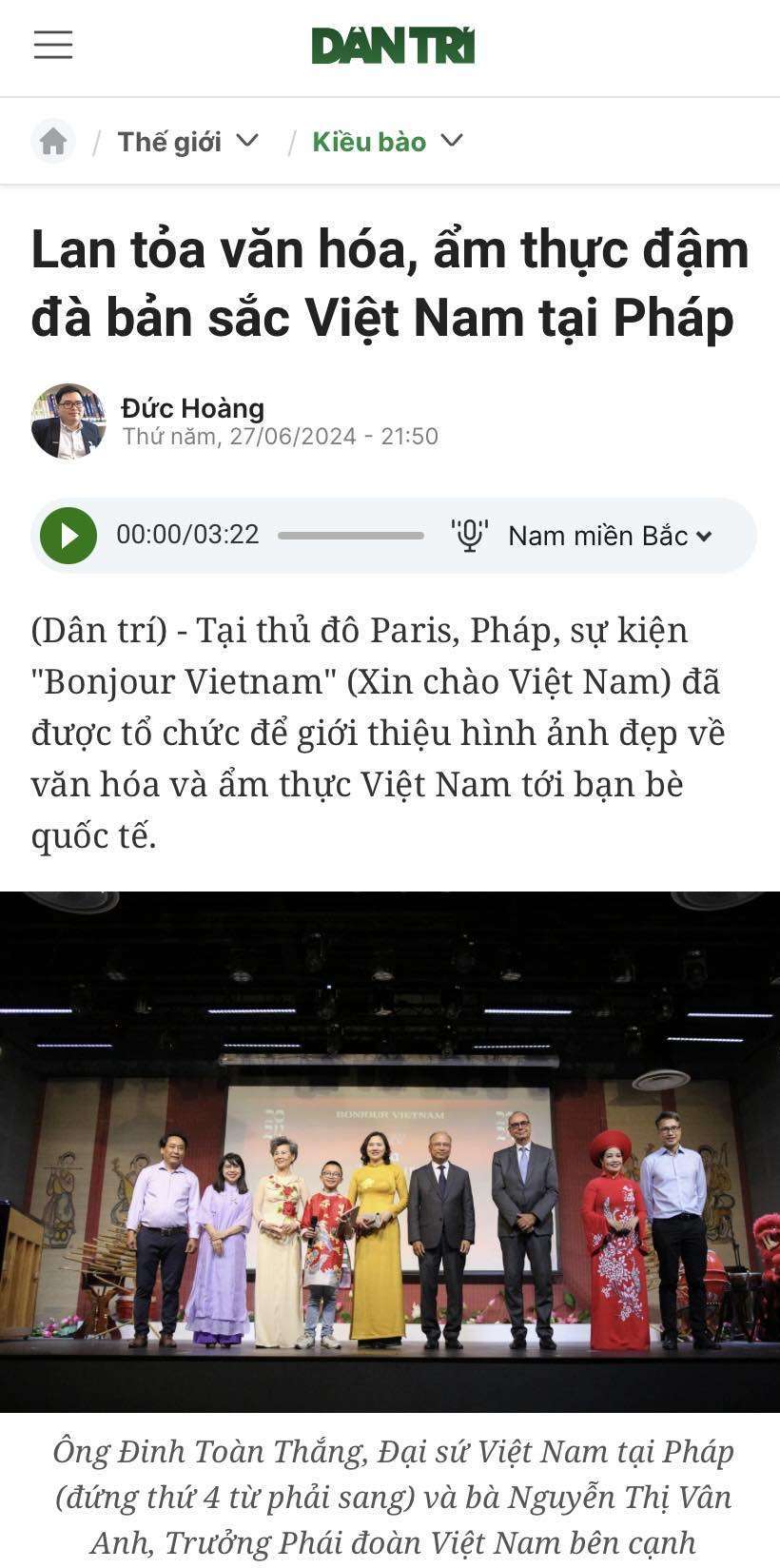Change voice from Nam miền Bắc
Viewport: 780px width, 1568px height.
(x=609, y=536)
